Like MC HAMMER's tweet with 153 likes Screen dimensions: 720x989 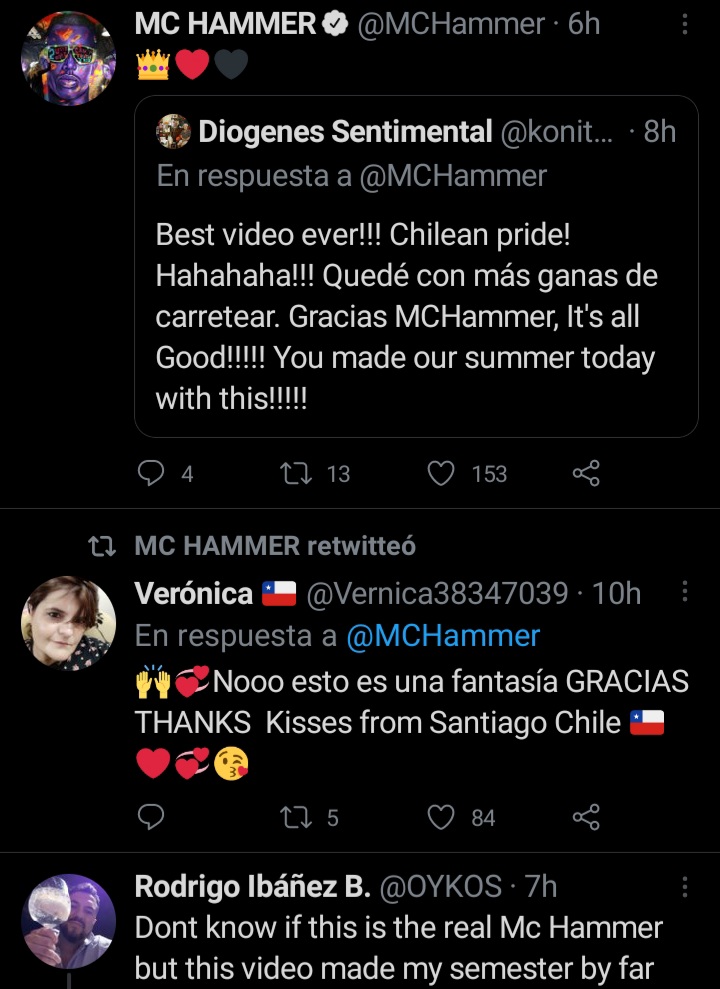441,473
